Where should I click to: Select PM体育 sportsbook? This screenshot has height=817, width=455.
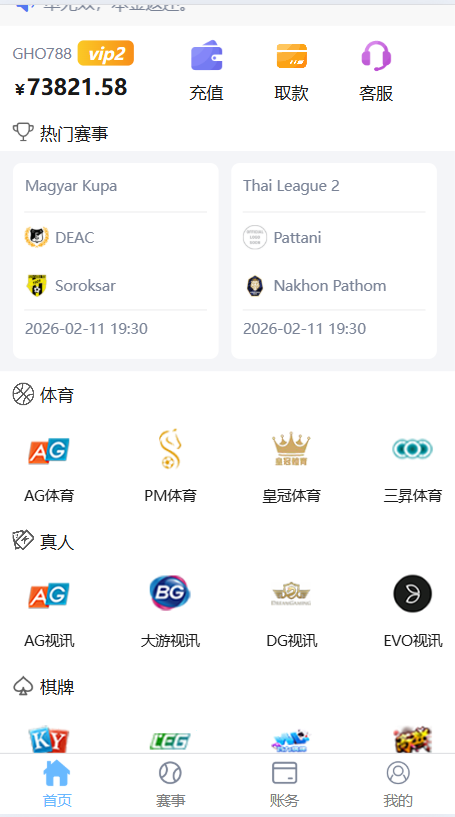[170, 465]
